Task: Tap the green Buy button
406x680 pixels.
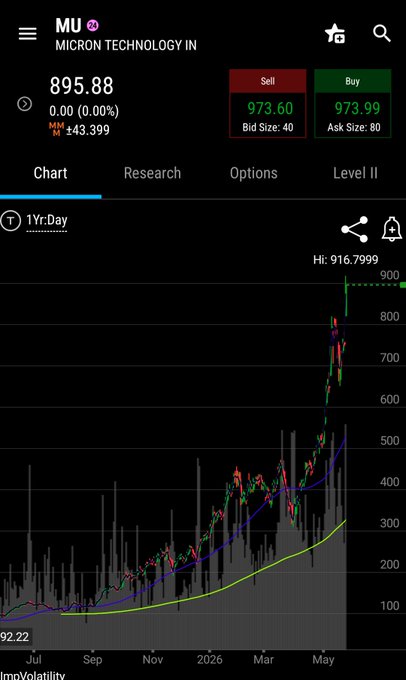Action: tap(353, 104)
